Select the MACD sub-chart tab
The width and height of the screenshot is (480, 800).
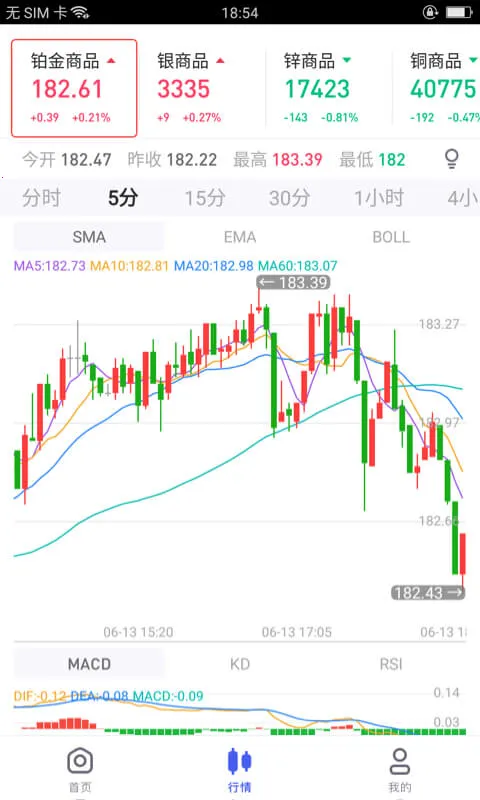point(89,664)
